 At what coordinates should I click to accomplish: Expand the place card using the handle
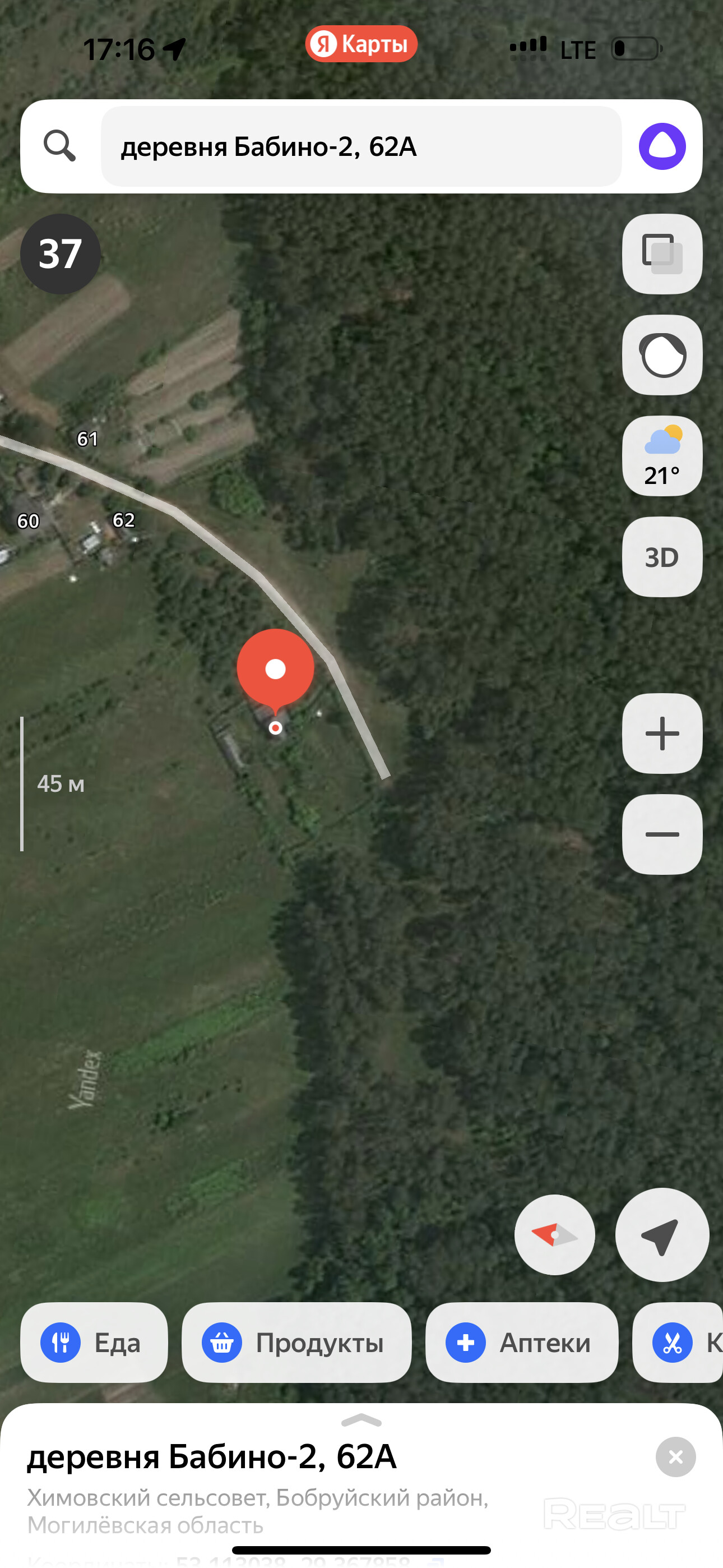click(x=361, y=1420)
